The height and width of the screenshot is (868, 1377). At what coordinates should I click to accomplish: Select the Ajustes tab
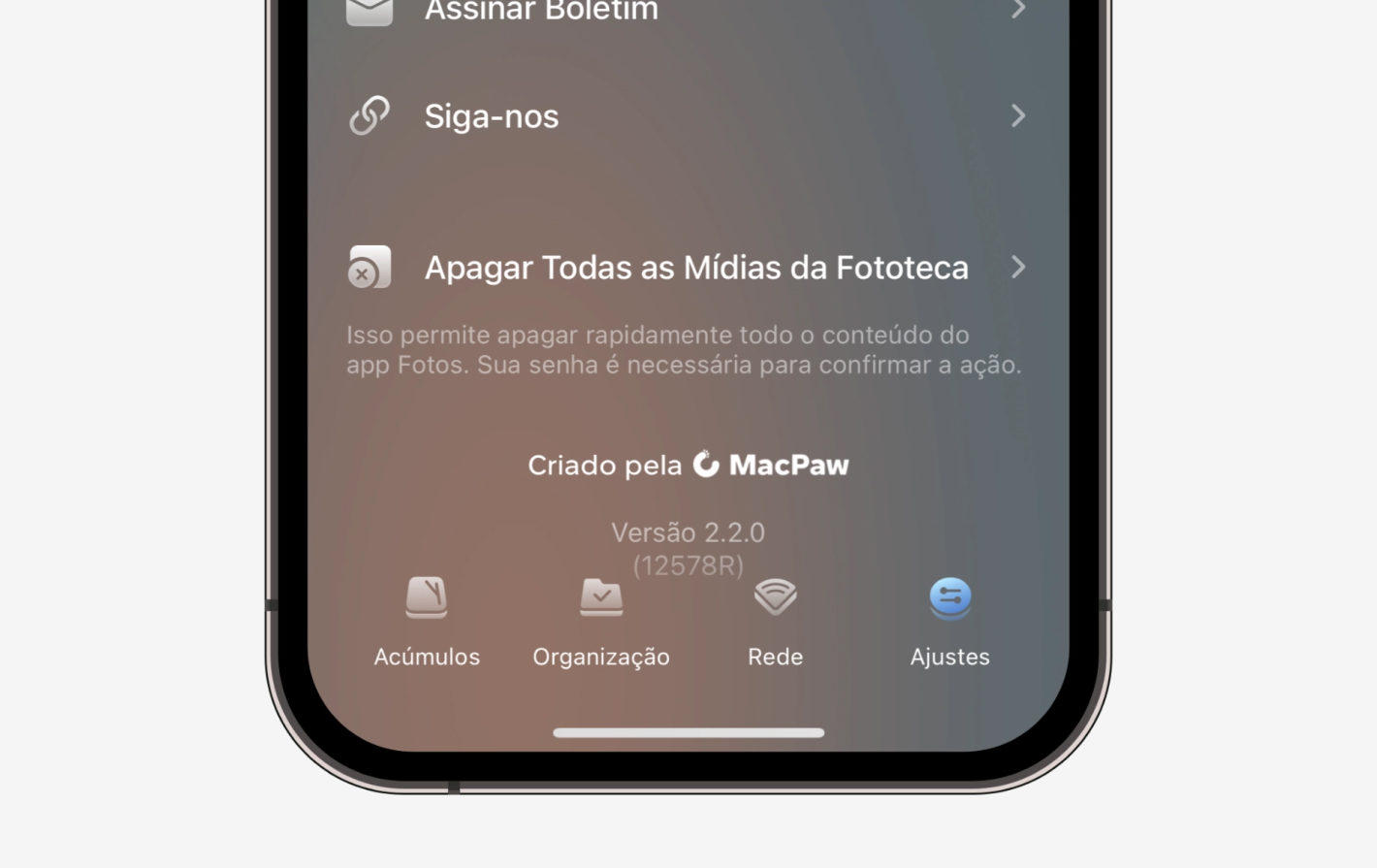(x=949, y=621)
